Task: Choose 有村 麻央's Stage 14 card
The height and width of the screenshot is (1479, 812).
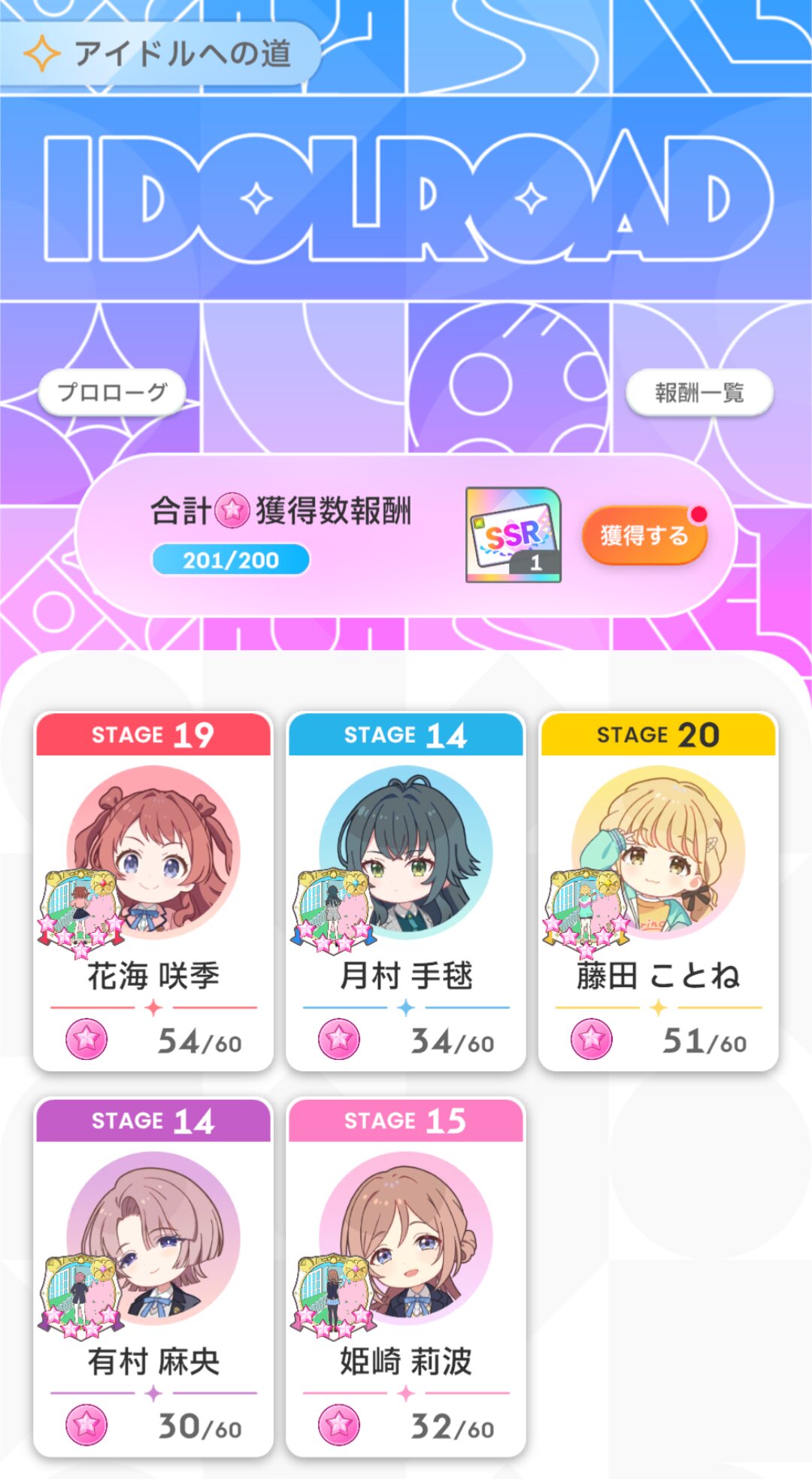Action: point(153,1277)
